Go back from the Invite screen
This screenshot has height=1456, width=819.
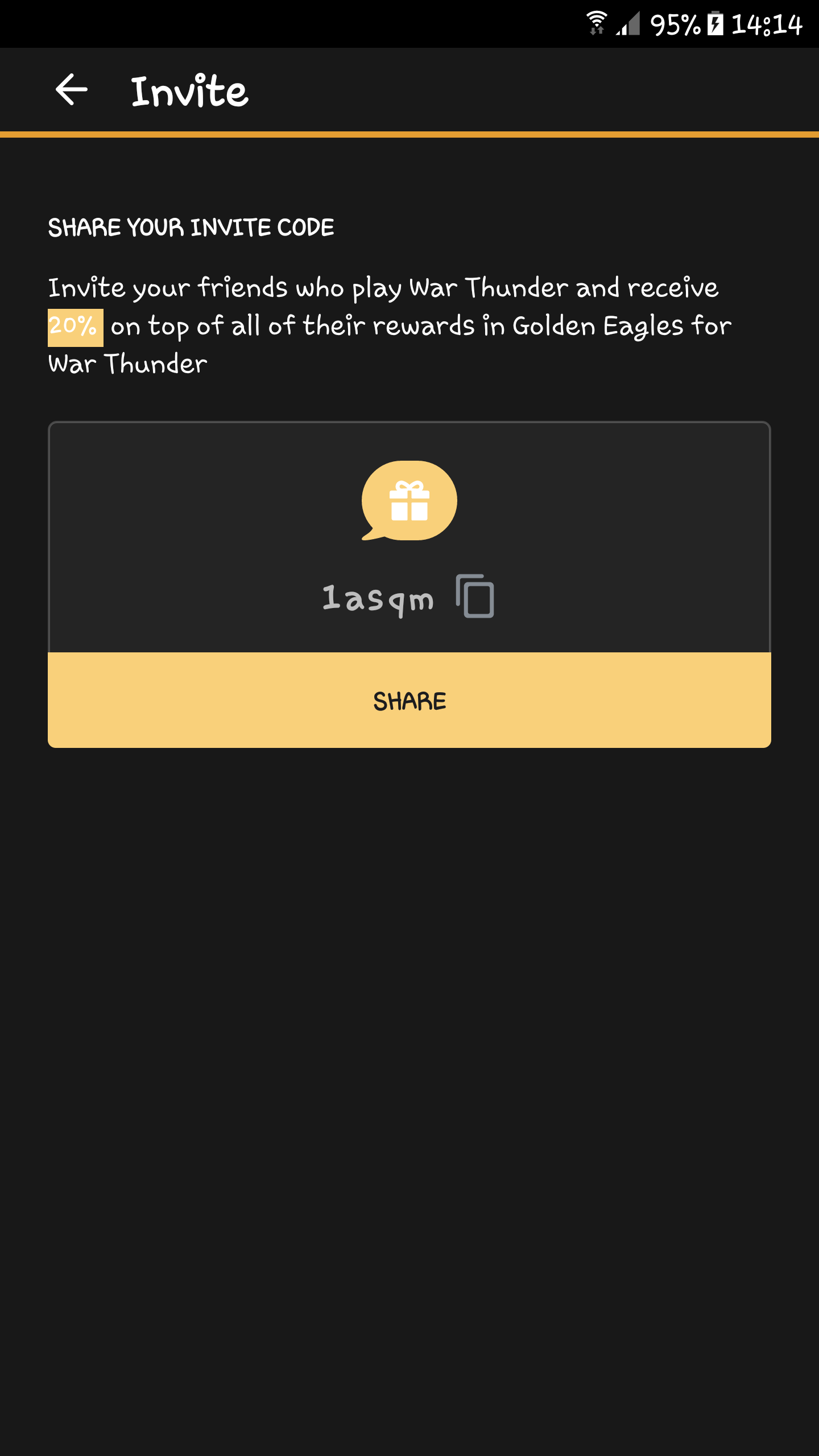[x=72, y=90]
